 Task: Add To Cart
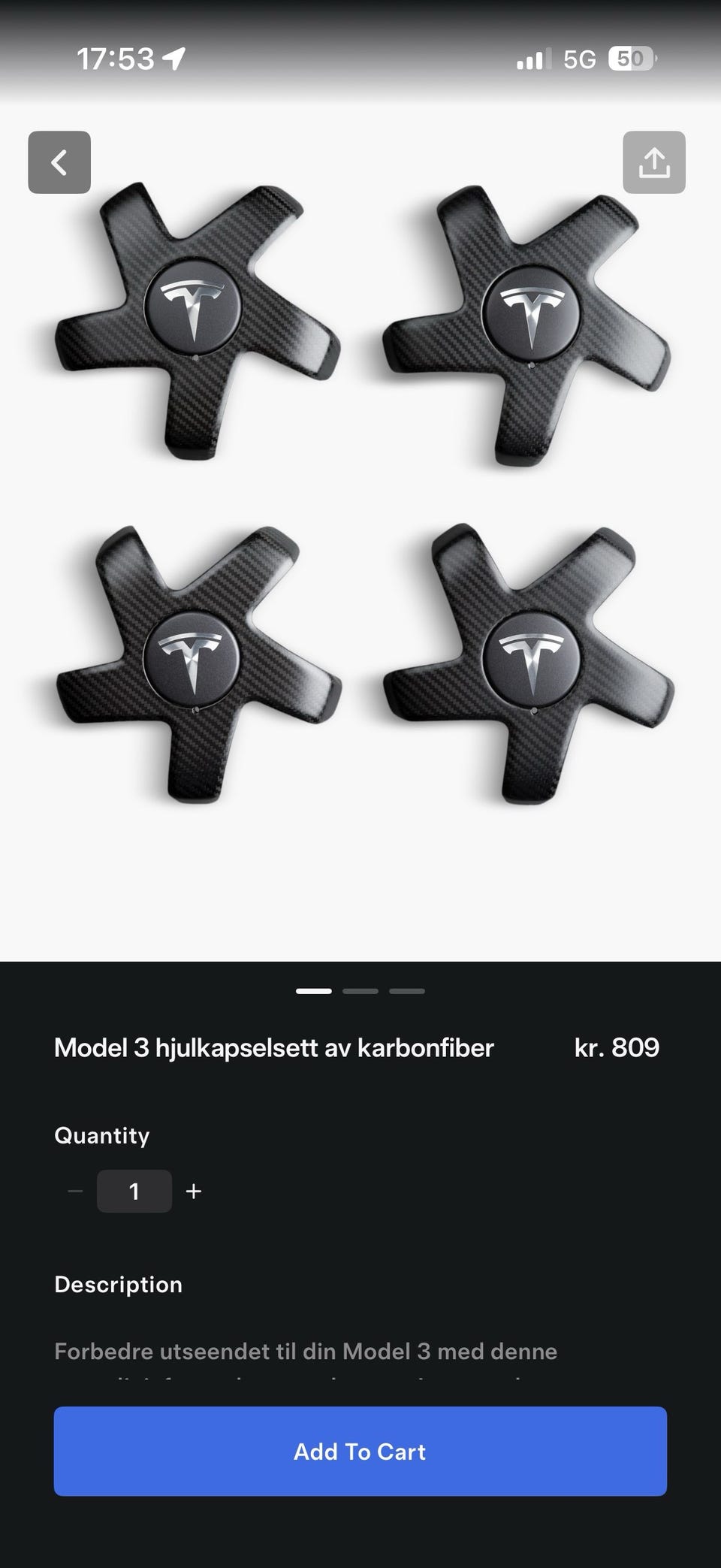point(360,1451)
